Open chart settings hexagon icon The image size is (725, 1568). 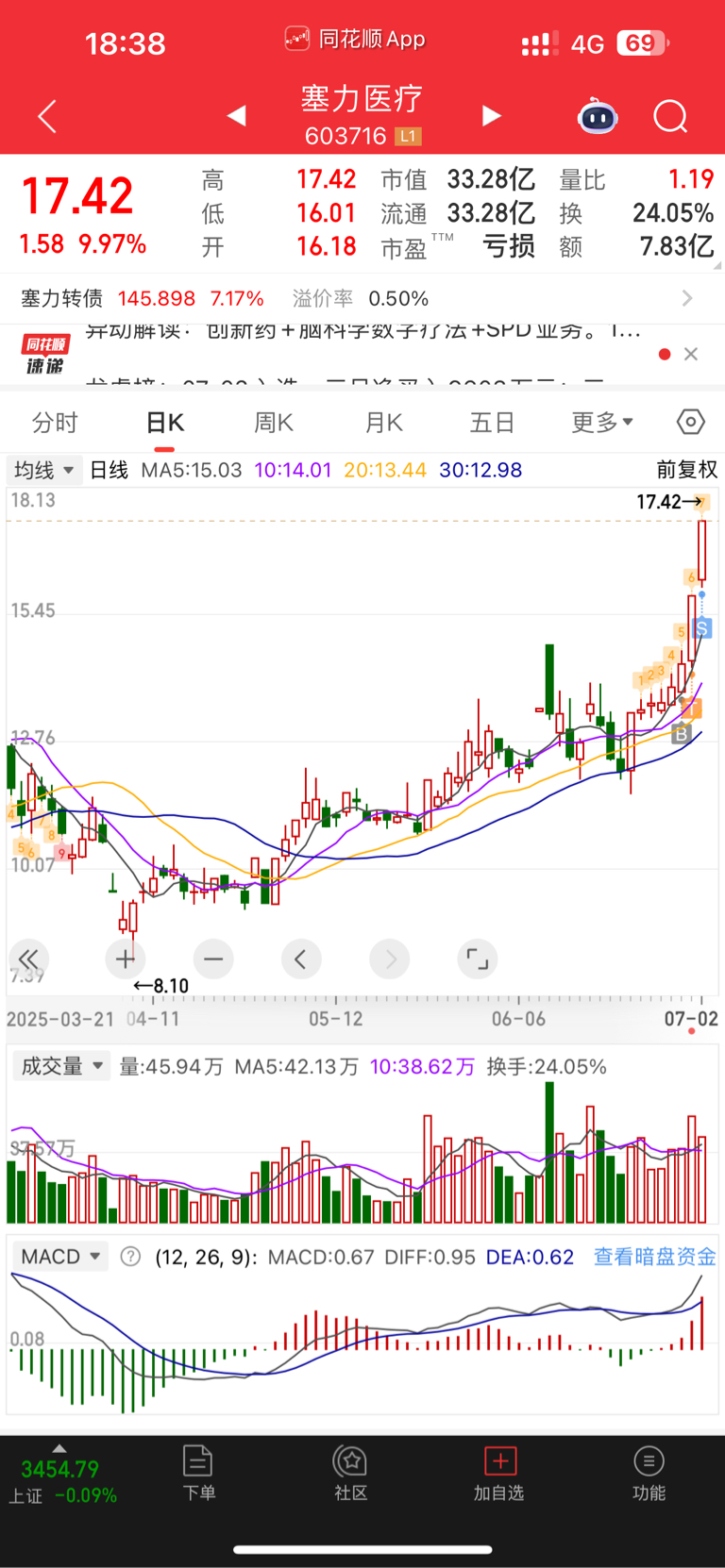point(691,422)
